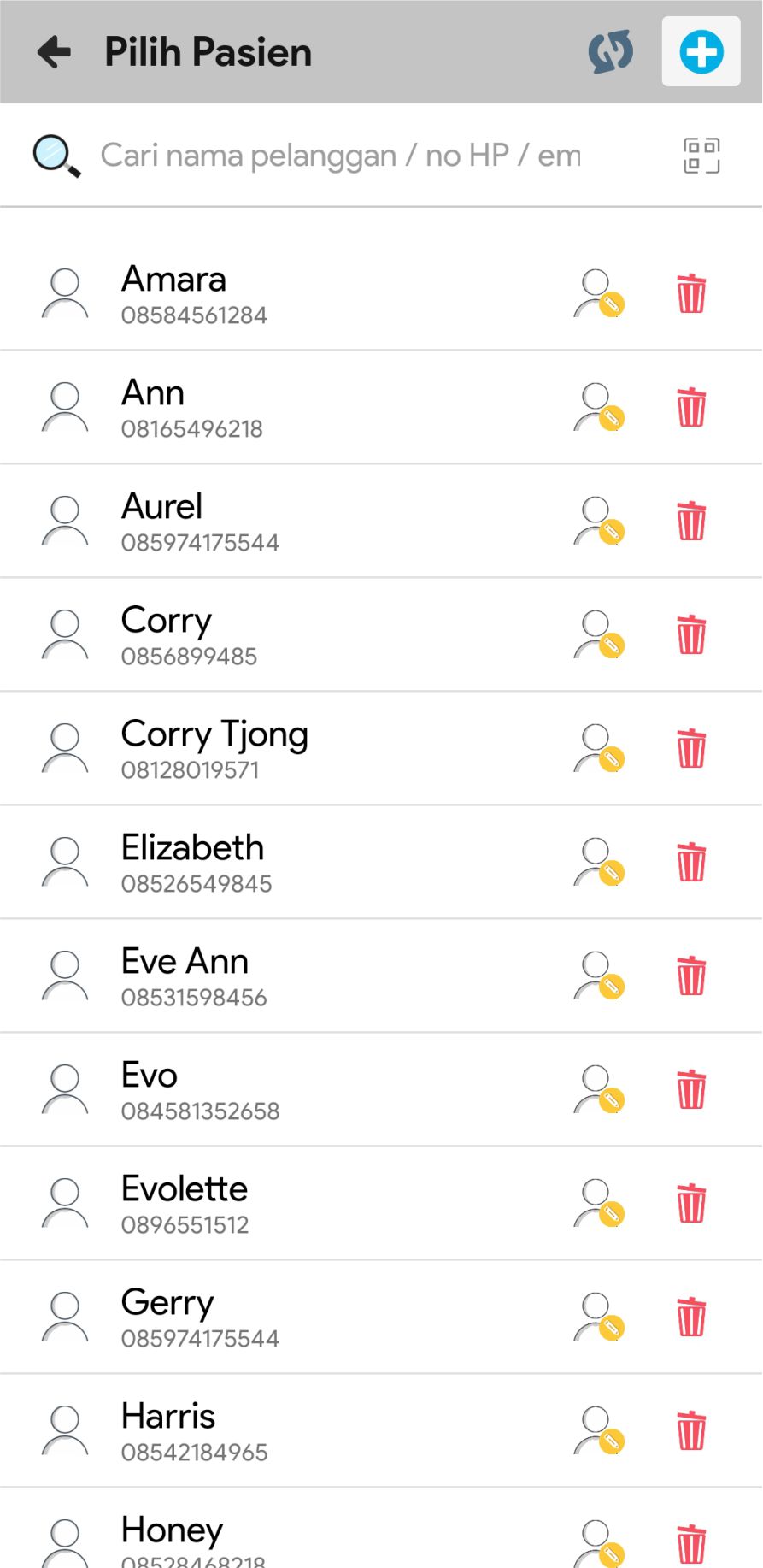
Task: Go back from Pilih Pasien
Action: (55, 52)
